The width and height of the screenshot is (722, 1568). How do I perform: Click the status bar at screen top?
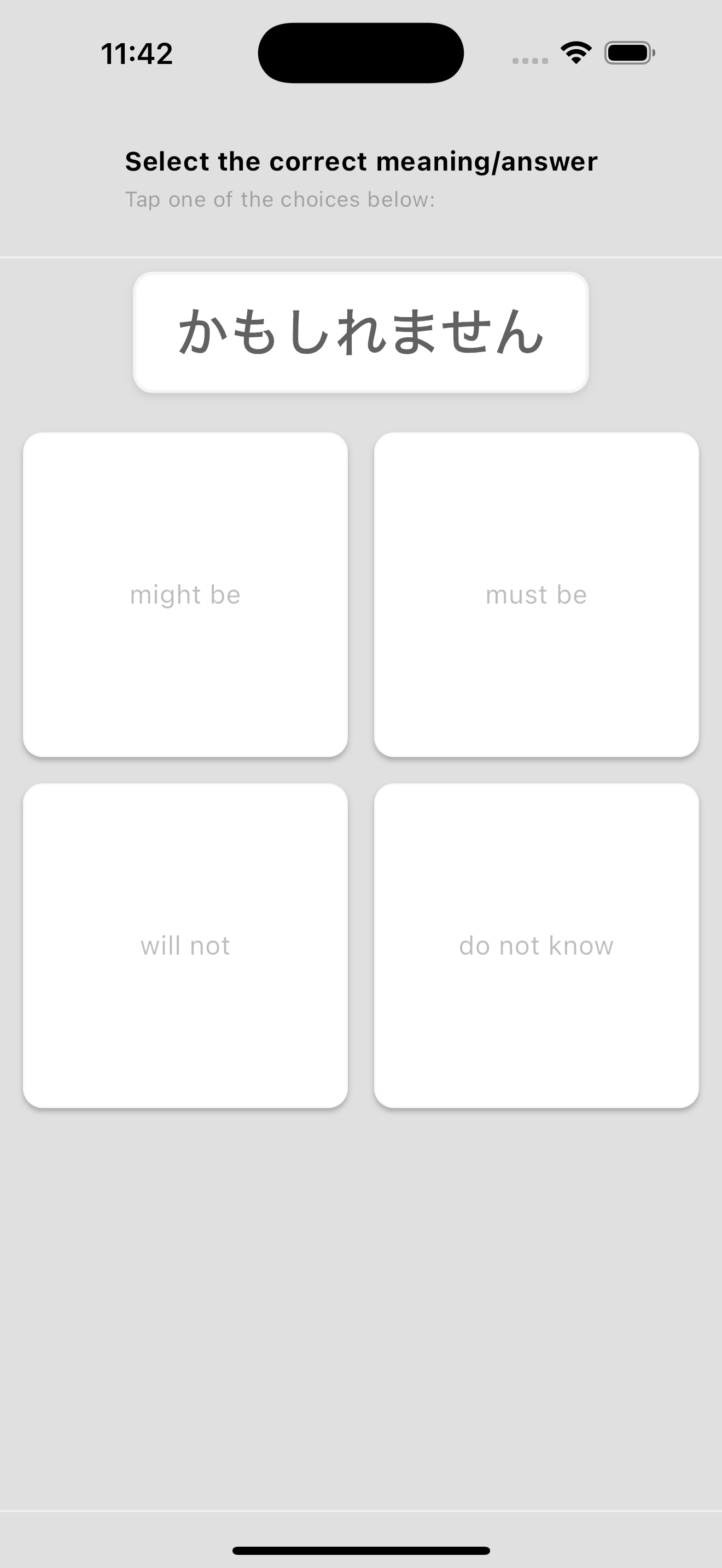point(360,54)
